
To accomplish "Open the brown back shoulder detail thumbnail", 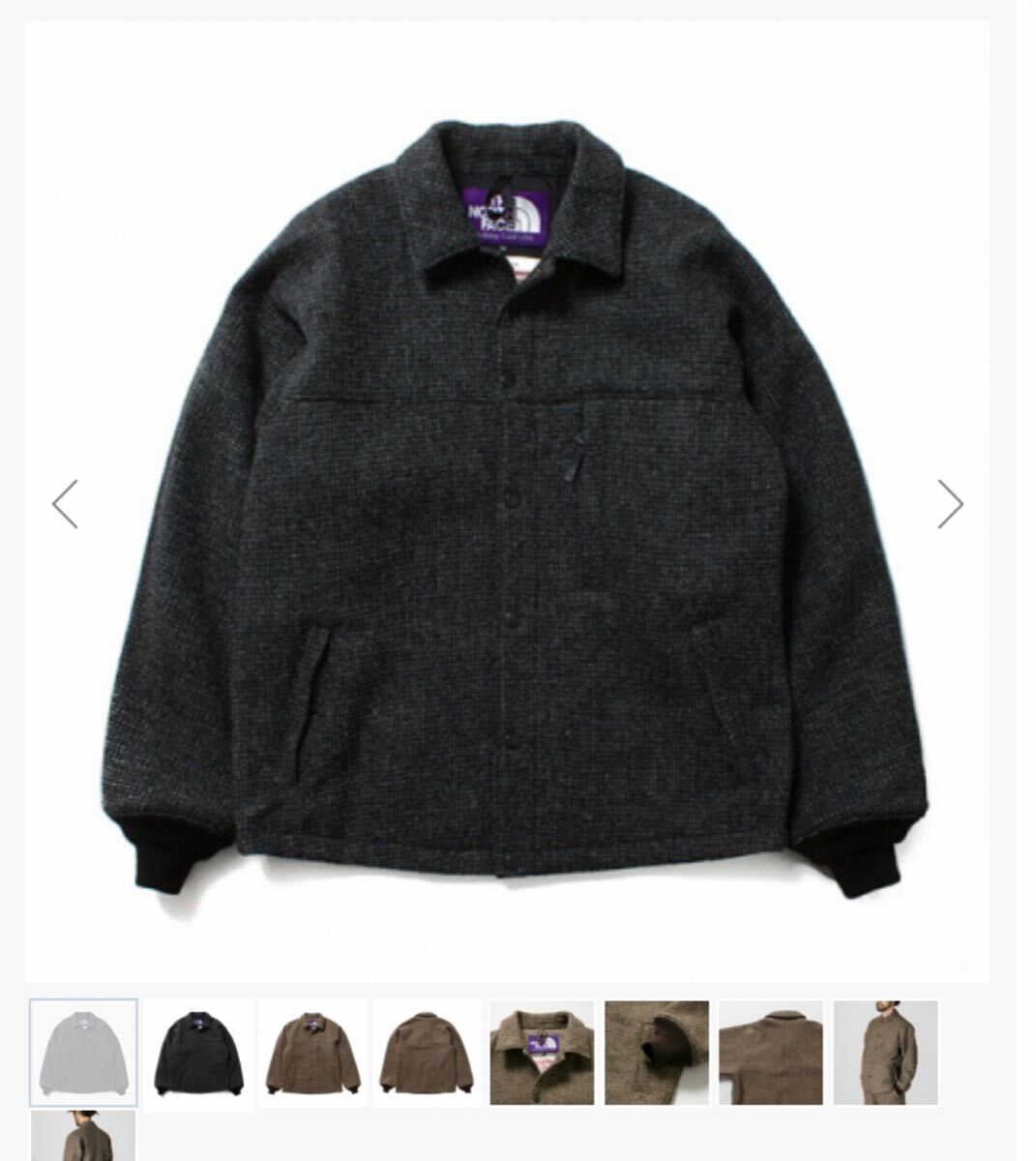I will tap(771, 1052).
